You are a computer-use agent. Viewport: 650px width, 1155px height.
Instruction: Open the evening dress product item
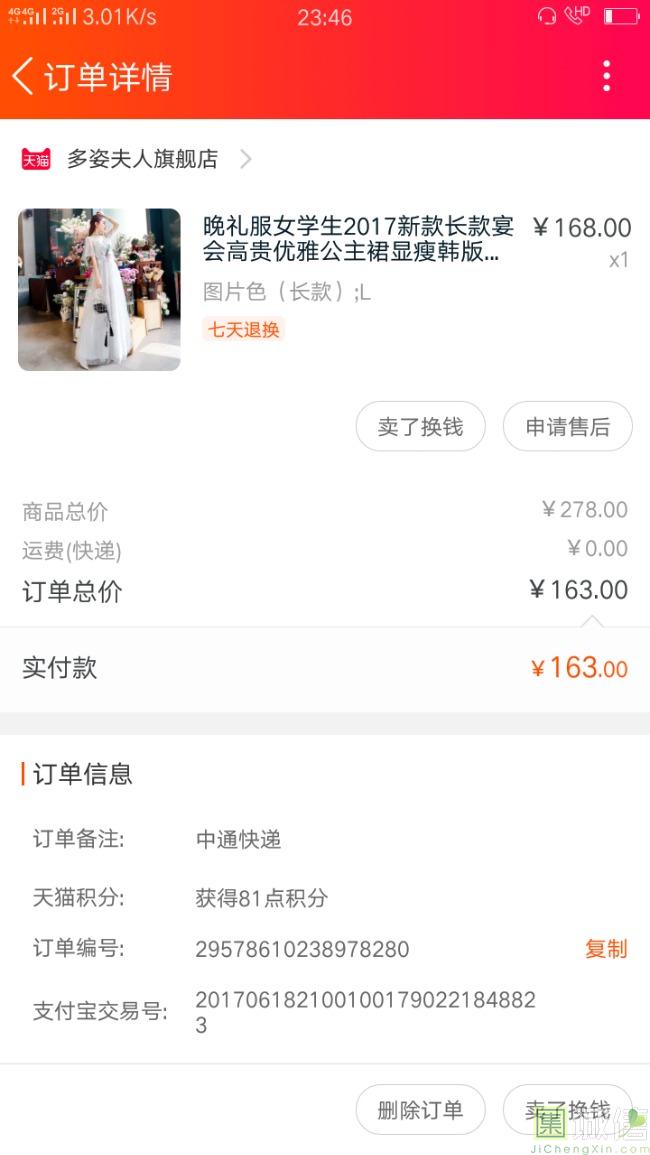tap(357, 240)
